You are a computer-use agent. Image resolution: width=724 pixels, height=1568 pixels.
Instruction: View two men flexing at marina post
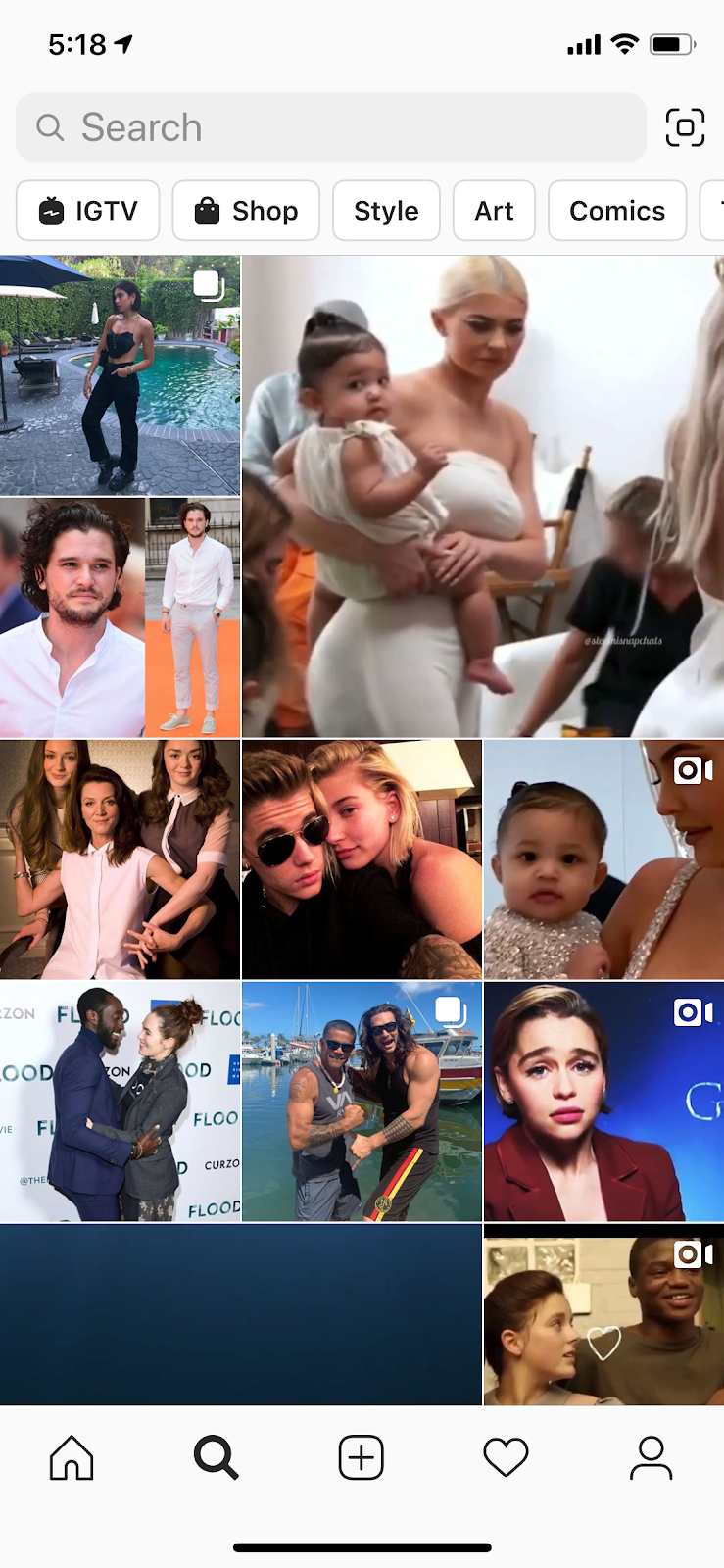tap(362, 1101)
